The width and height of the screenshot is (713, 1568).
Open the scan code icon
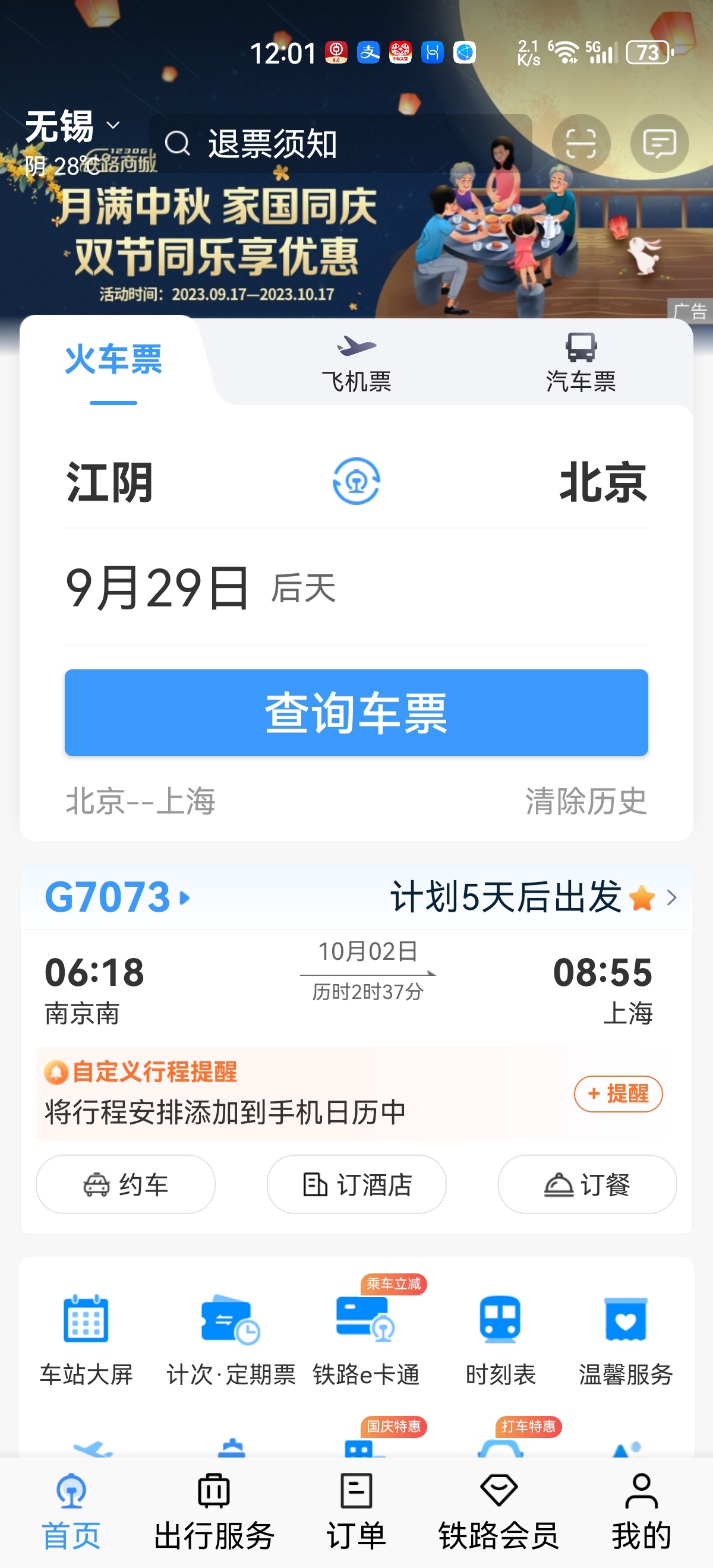pos(581,144)
